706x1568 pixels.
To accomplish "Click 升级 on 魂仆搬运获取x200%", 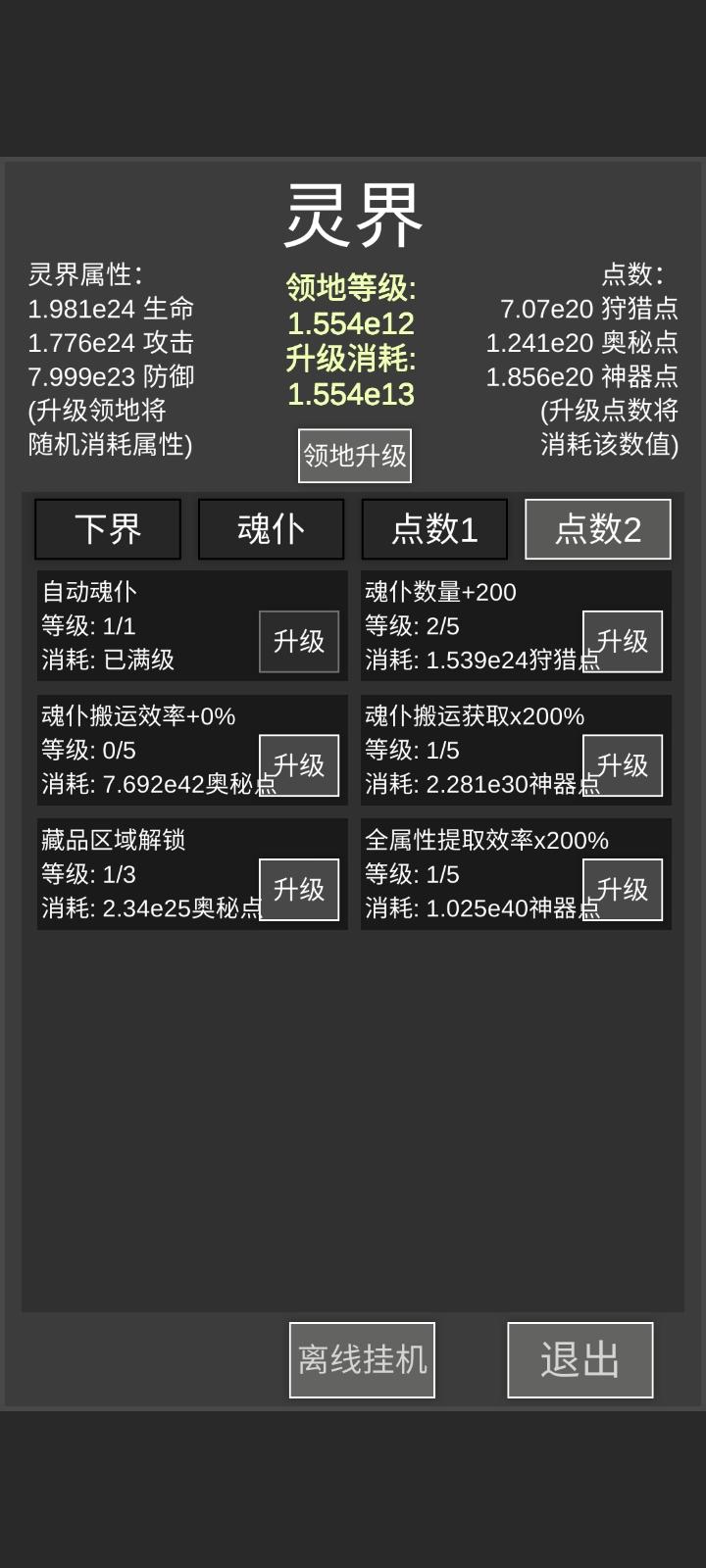I will click(623, 765).
